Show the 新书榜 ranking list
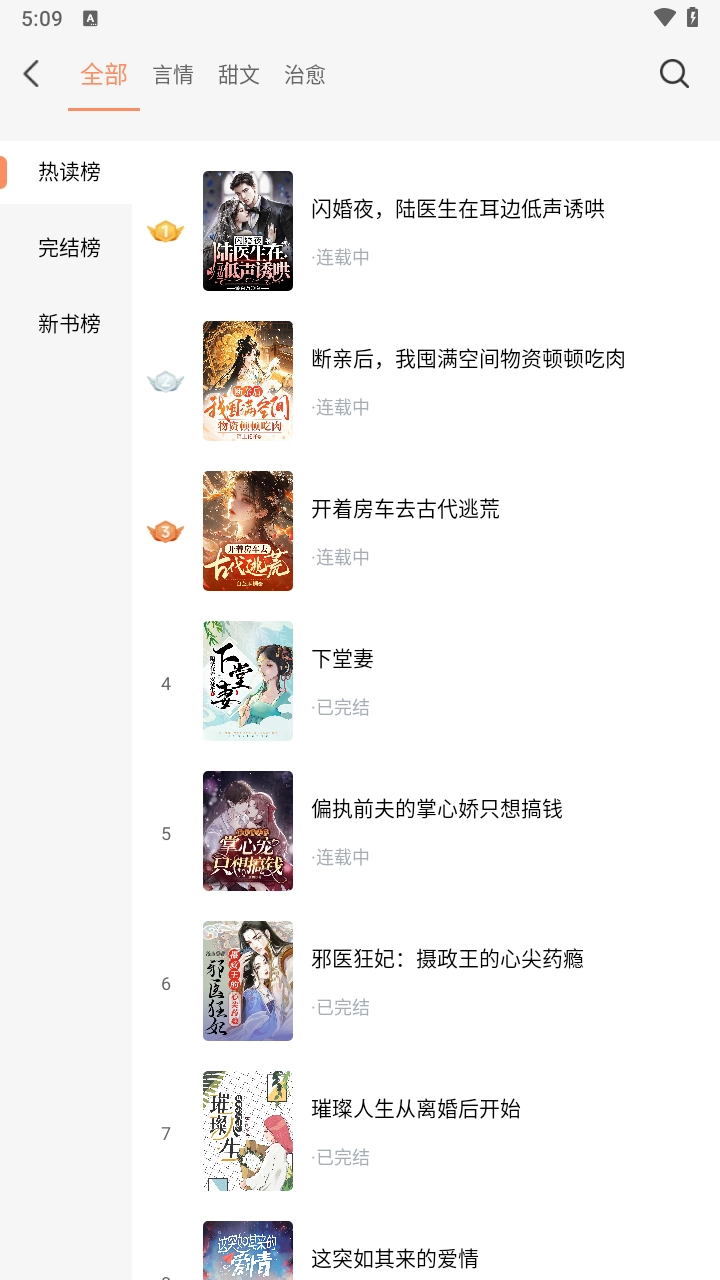The height and width of the screenshot is (1280, 720). click(x=69, y=324)
